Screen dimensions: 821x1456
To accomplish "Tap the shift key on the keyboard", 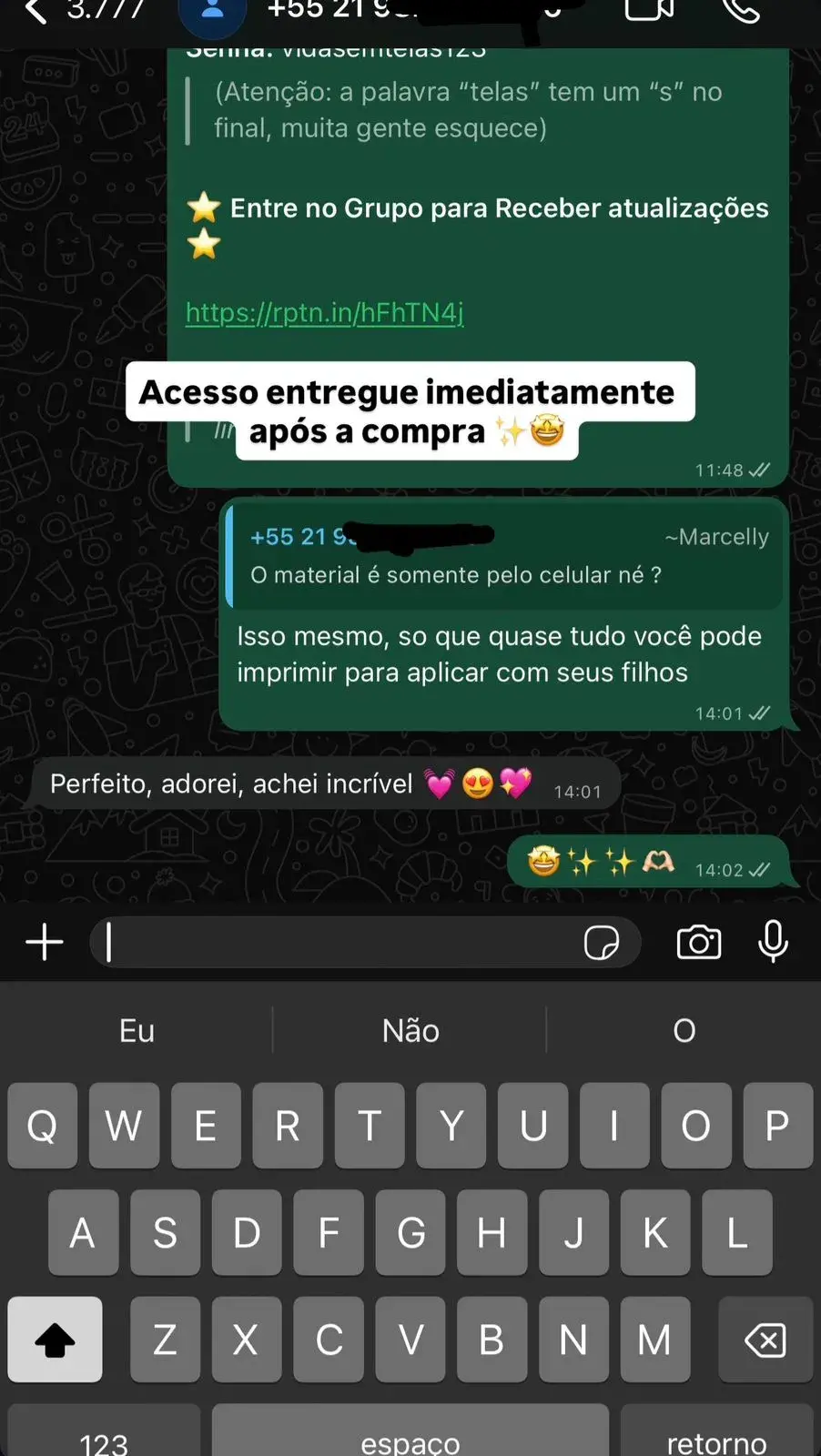I will tap(55, 1340).
